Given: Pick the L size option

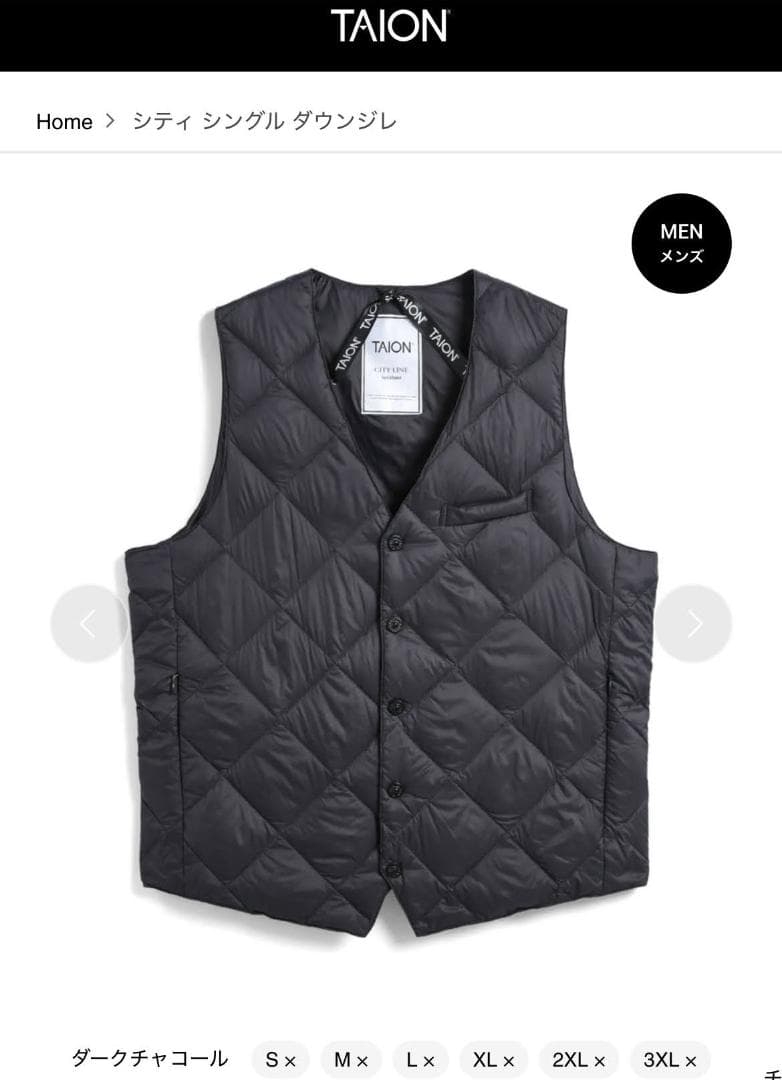Looking at the screenshot, I should click(x=420, y=1060).
